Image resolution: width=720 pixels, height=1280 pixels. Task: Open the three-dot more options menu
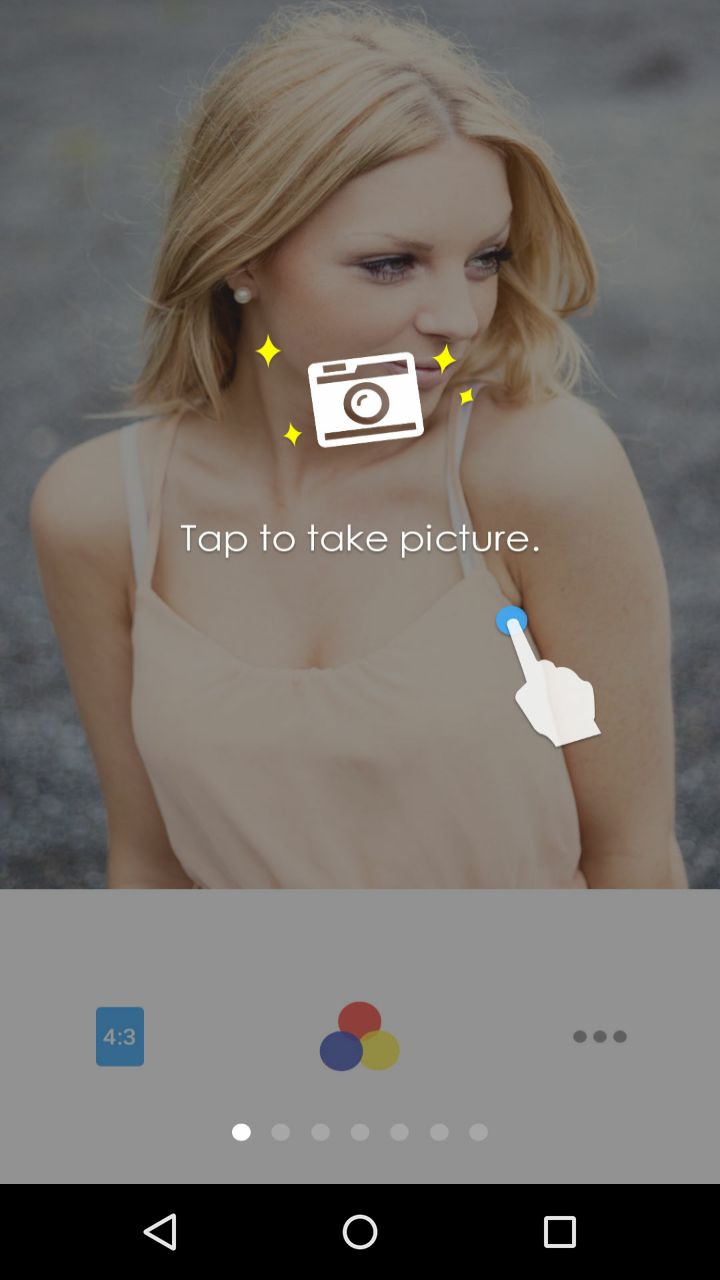click(x=600, y=1036)
